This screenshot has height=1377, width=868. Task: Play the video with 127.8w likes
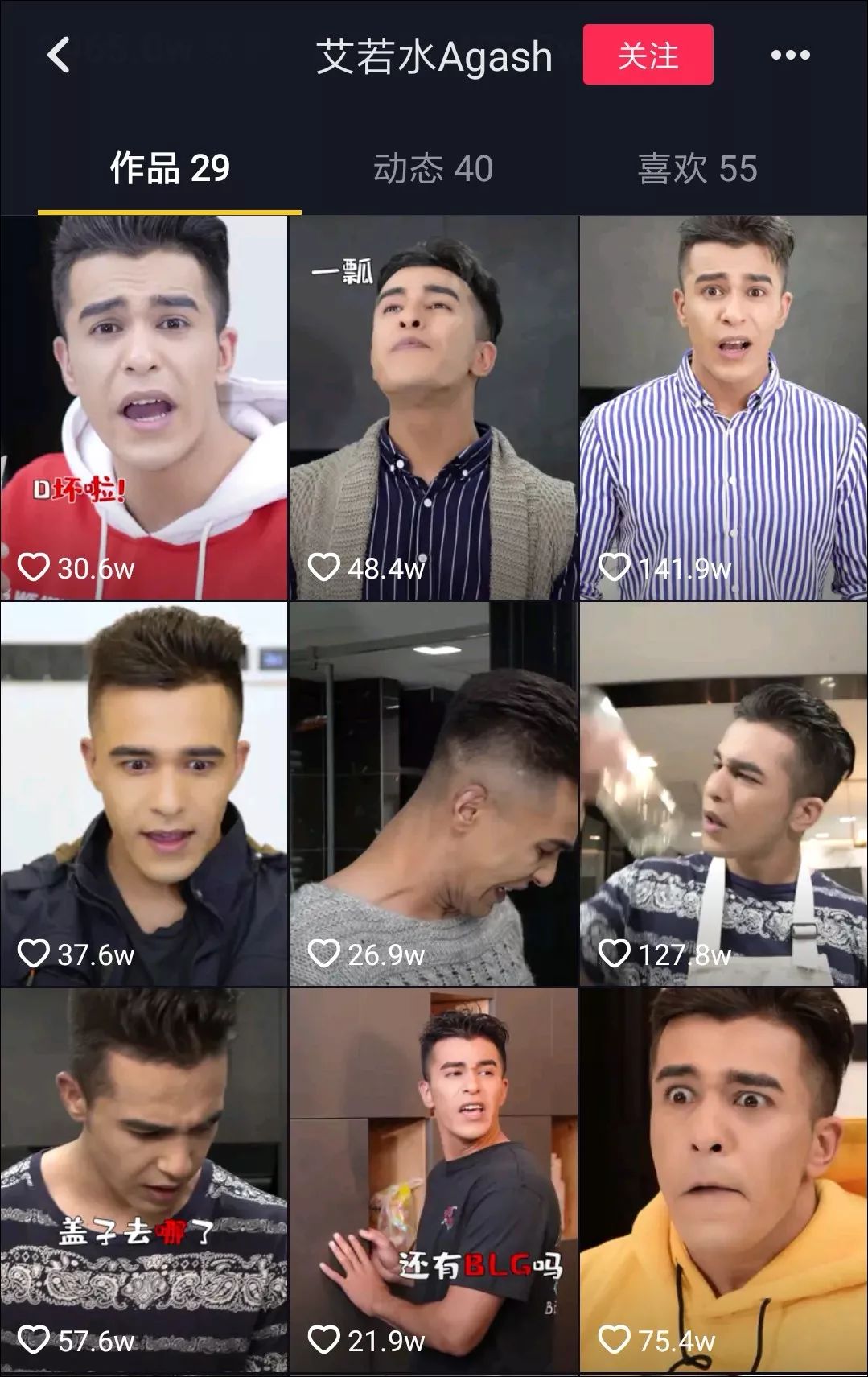[x=723, y=793]
